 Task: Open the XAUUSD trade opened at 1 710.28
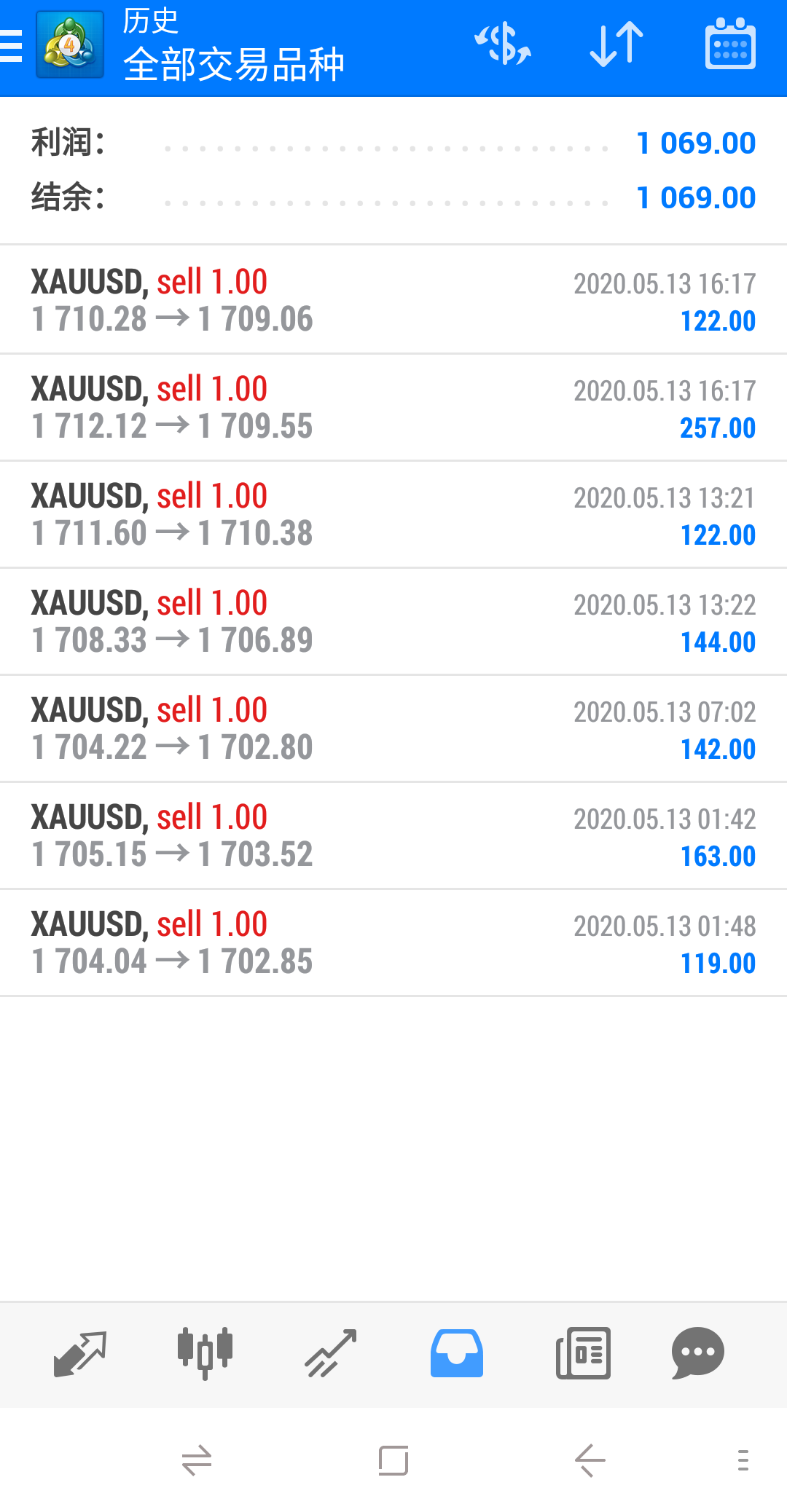(393, 301)
